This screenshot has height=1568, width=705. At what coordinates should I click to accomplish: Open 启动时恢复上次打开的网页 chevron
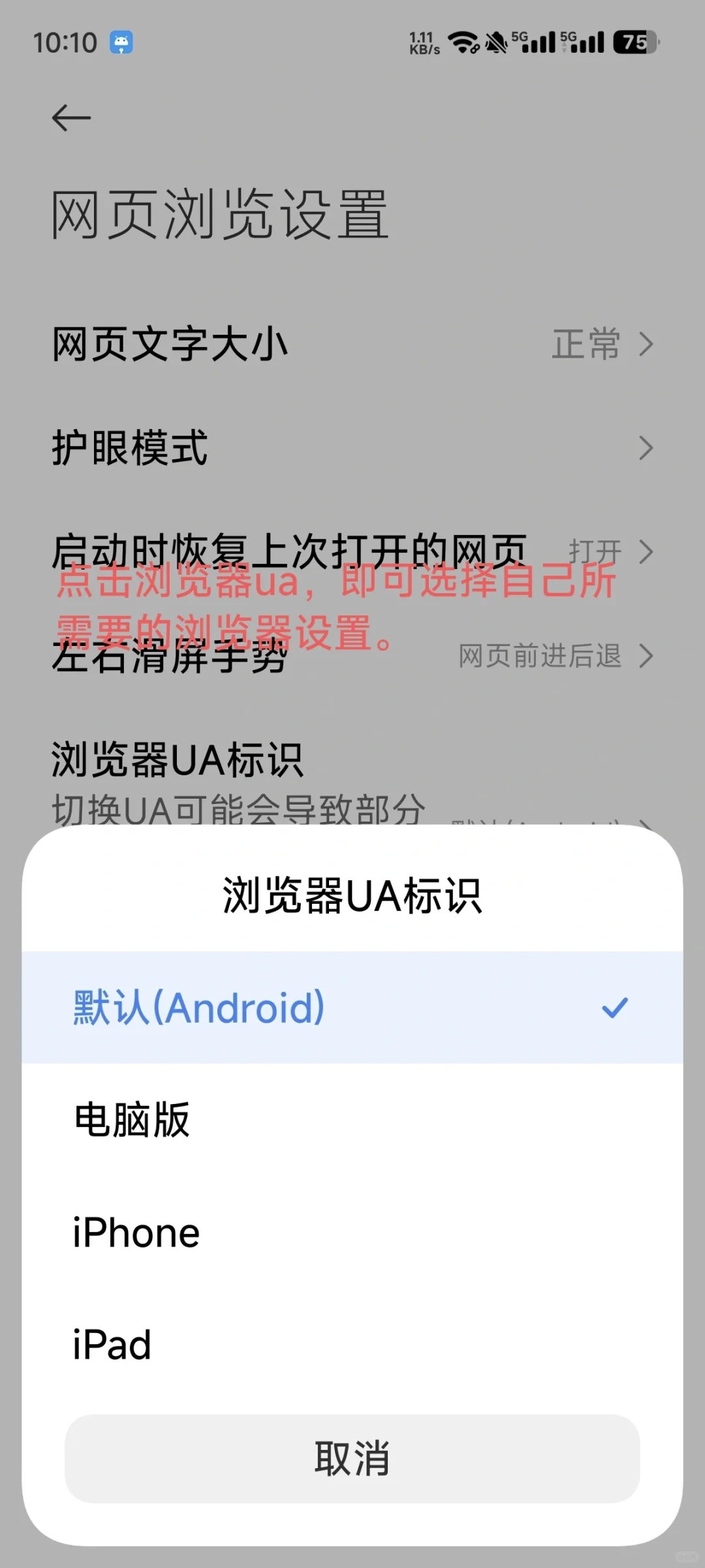[x=646, y=551]
